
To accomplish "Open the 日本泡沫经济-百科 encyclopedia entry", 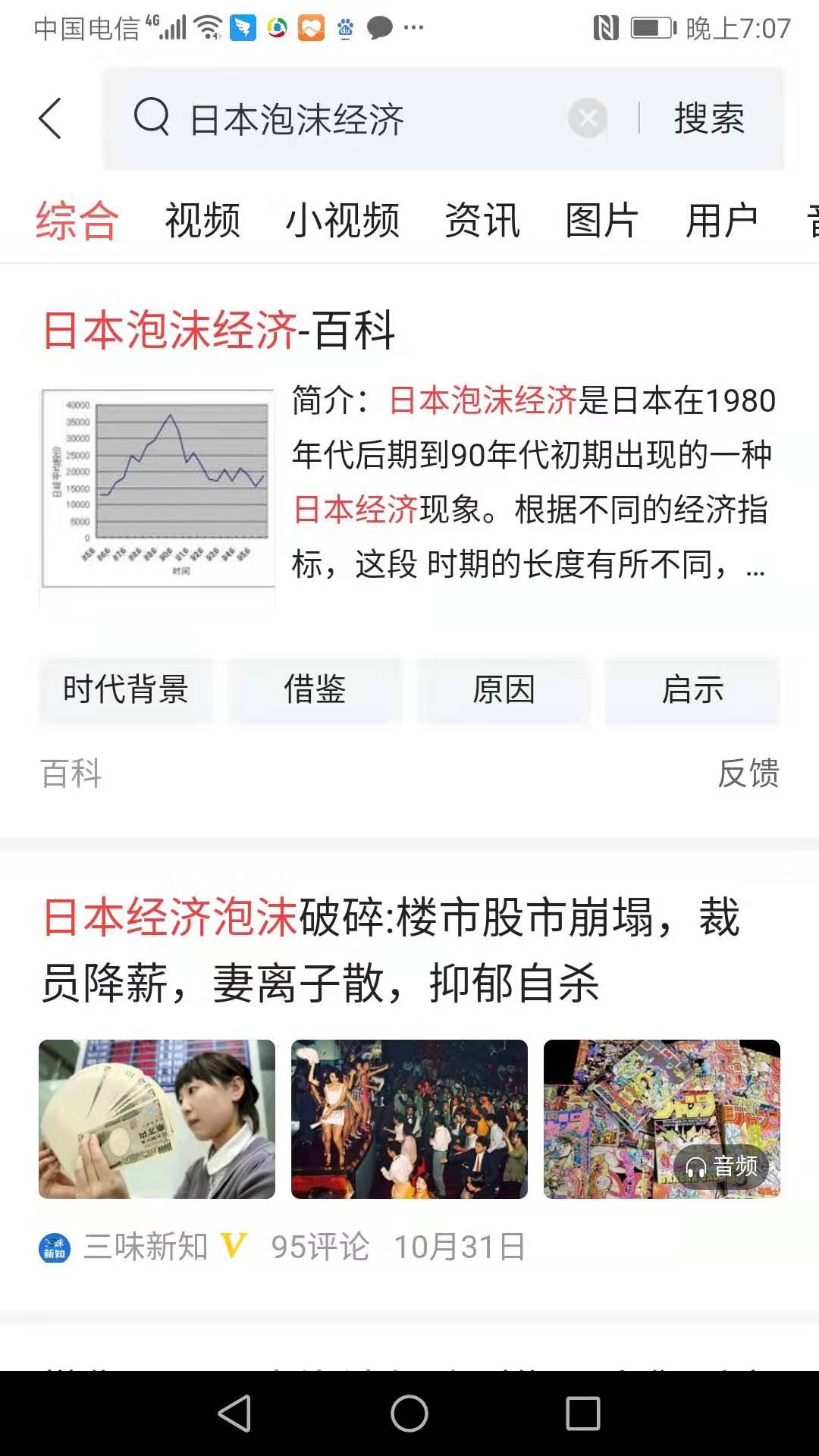I will click(220, 329).
